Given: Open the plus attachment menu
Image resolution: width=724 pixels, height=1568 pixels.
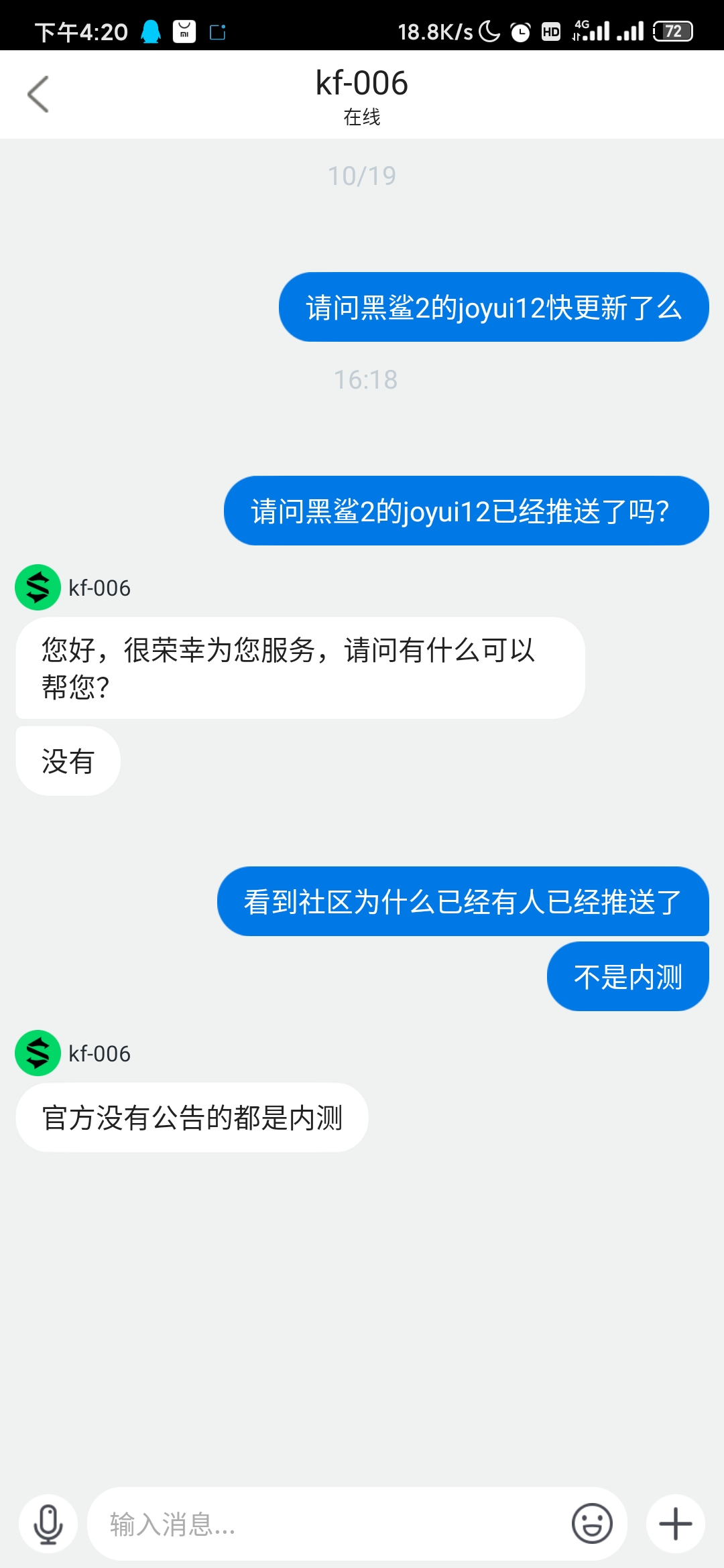Looking at the screenshot, I should [x=675, y=1524].
